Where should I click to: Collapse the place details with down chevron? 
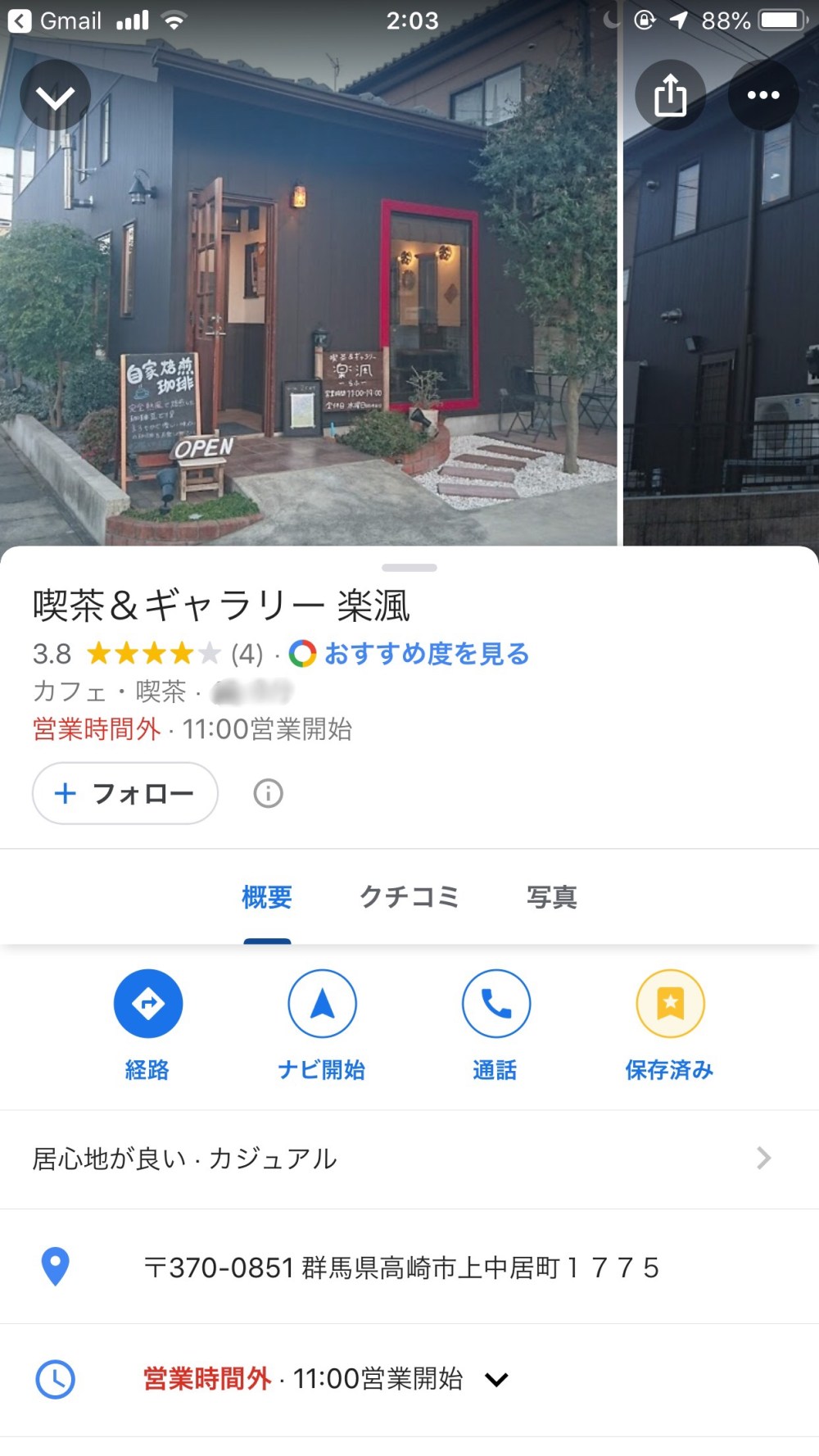pos(55,96)
